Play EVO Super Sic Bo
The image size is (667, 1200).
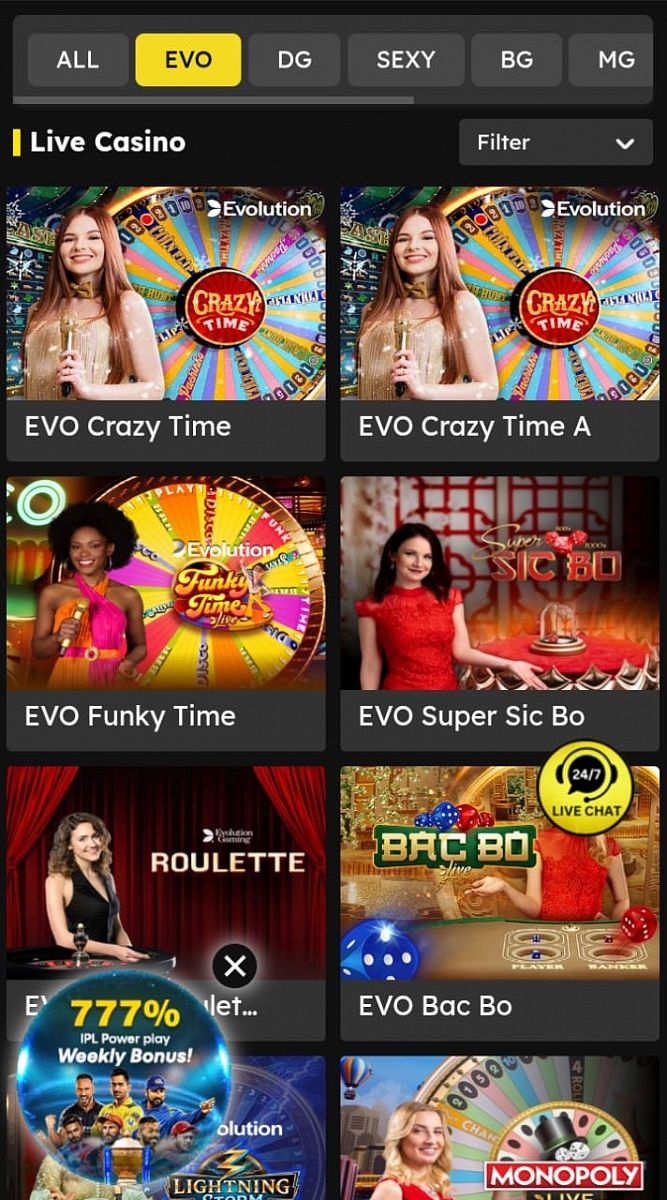(x=499, y=612)
